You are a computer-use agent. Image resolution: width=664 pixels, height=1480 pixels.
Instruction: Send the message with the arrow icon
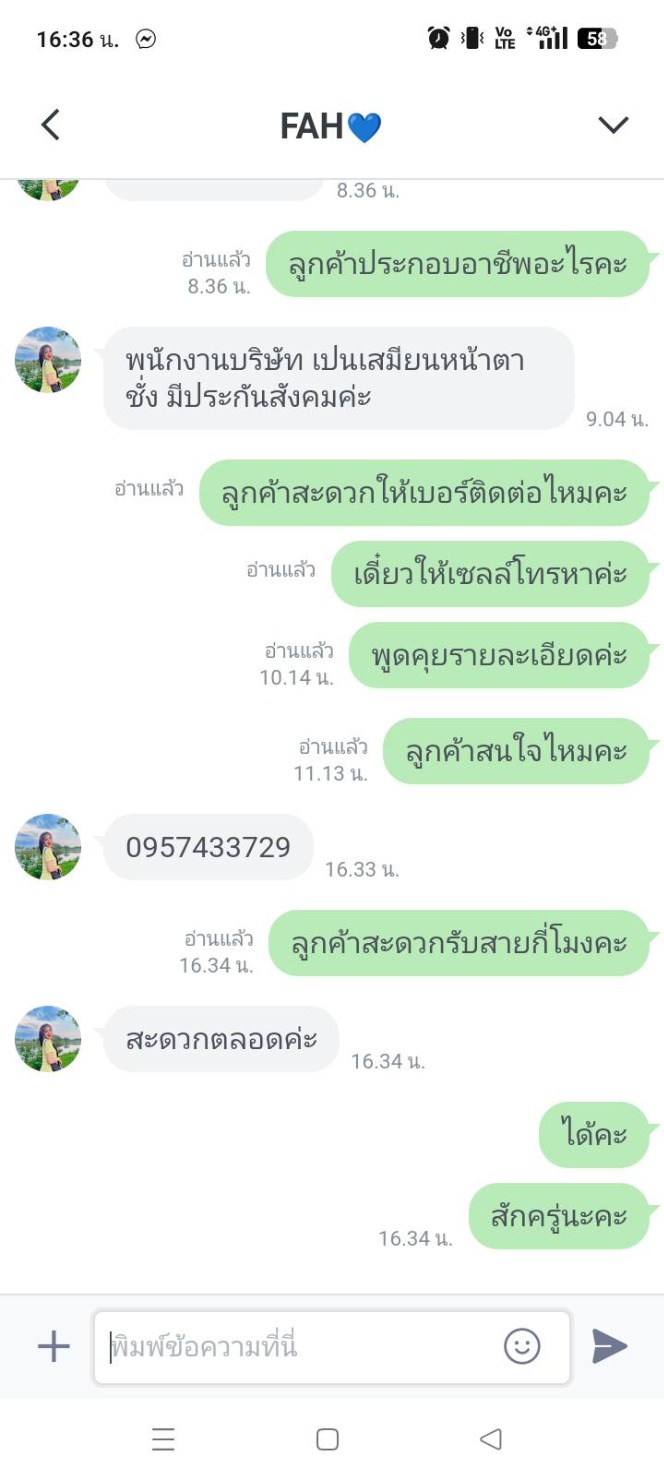(609, 1346)
